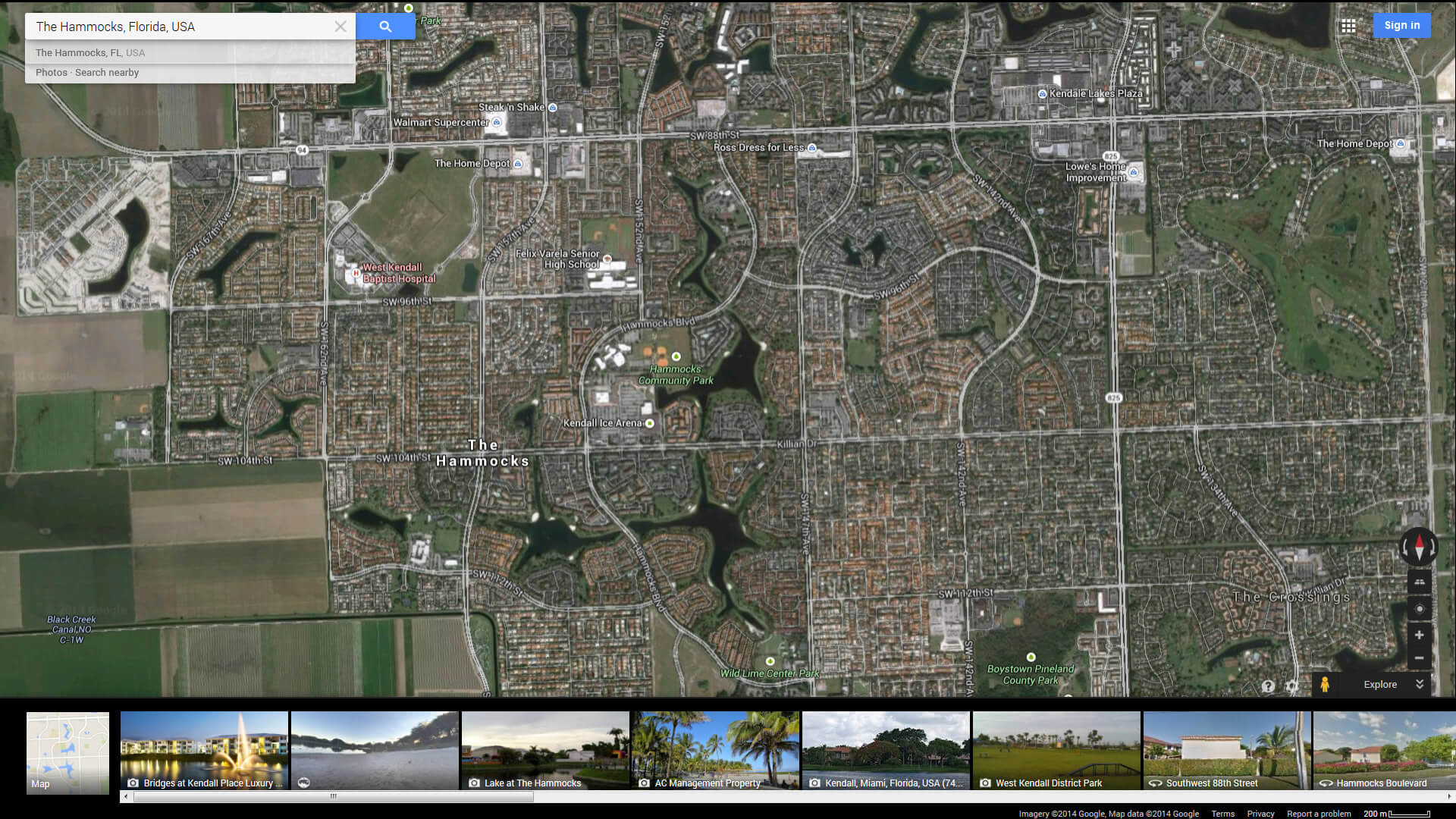The height and width of the screenshot is (819, 1456).
Task: Open the Google apps grid
Action: pyautogui.click(x=1348, y=26)
